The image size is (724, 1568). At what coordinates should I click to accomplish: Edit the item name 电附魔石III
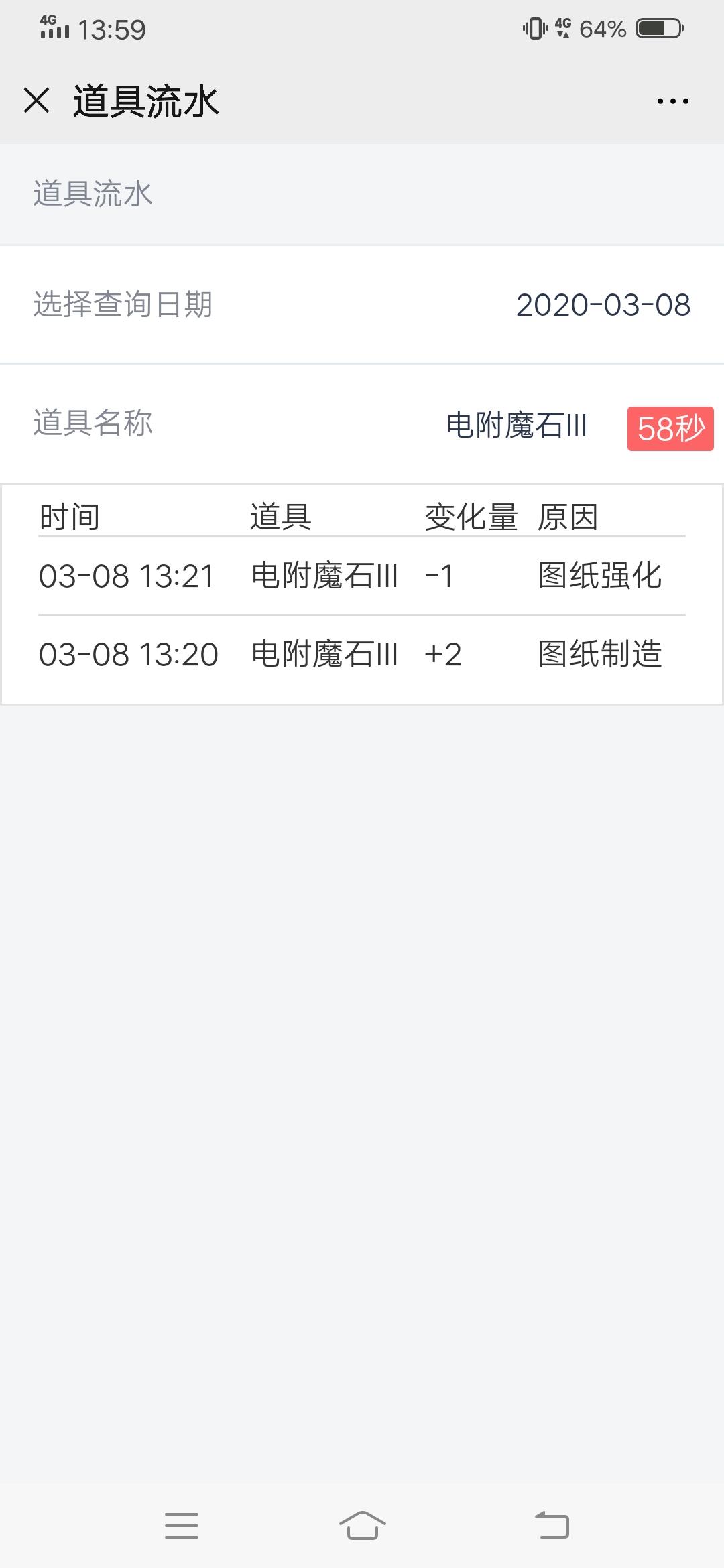point(516,426)
